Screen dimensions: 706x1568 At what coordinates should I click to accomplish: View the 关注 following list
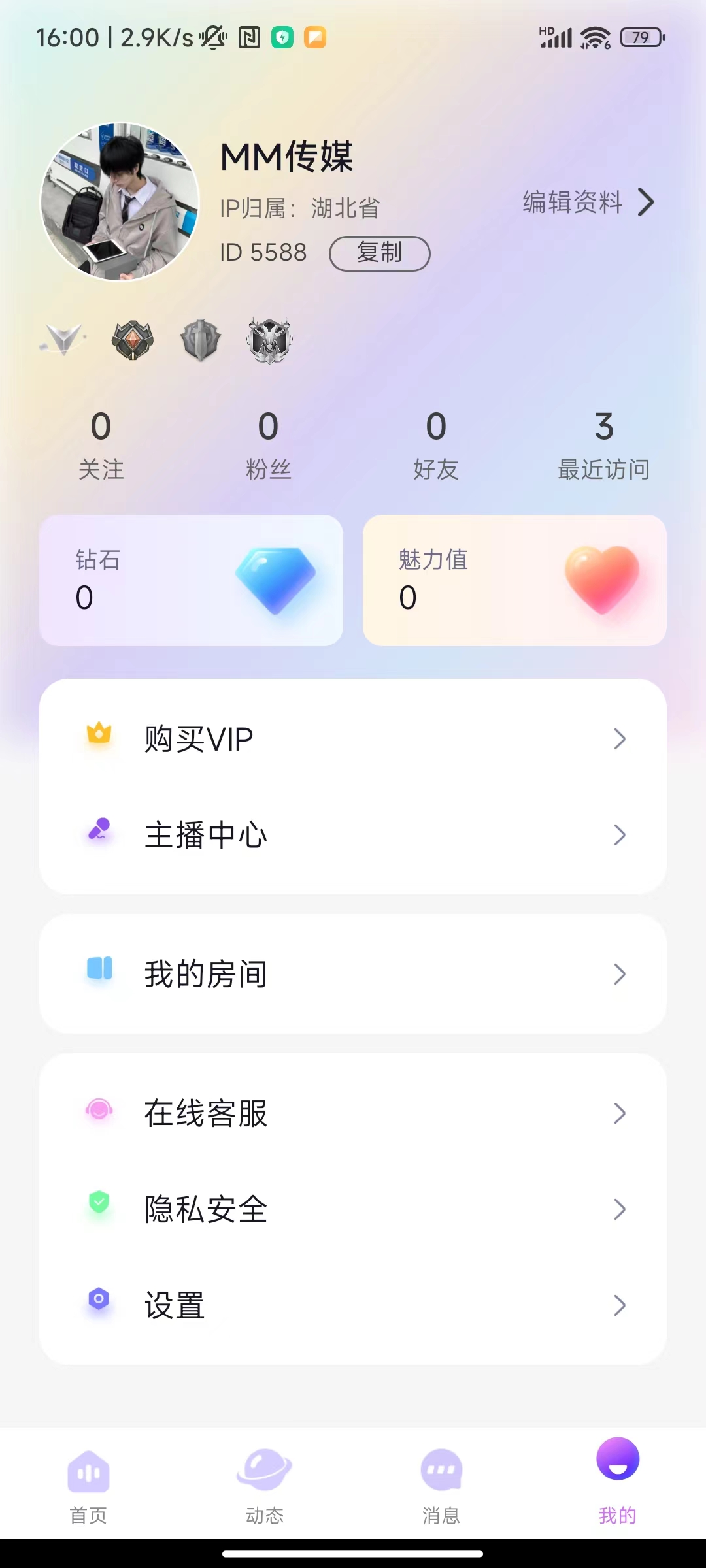pyautogui.click(x=101, y=444)
